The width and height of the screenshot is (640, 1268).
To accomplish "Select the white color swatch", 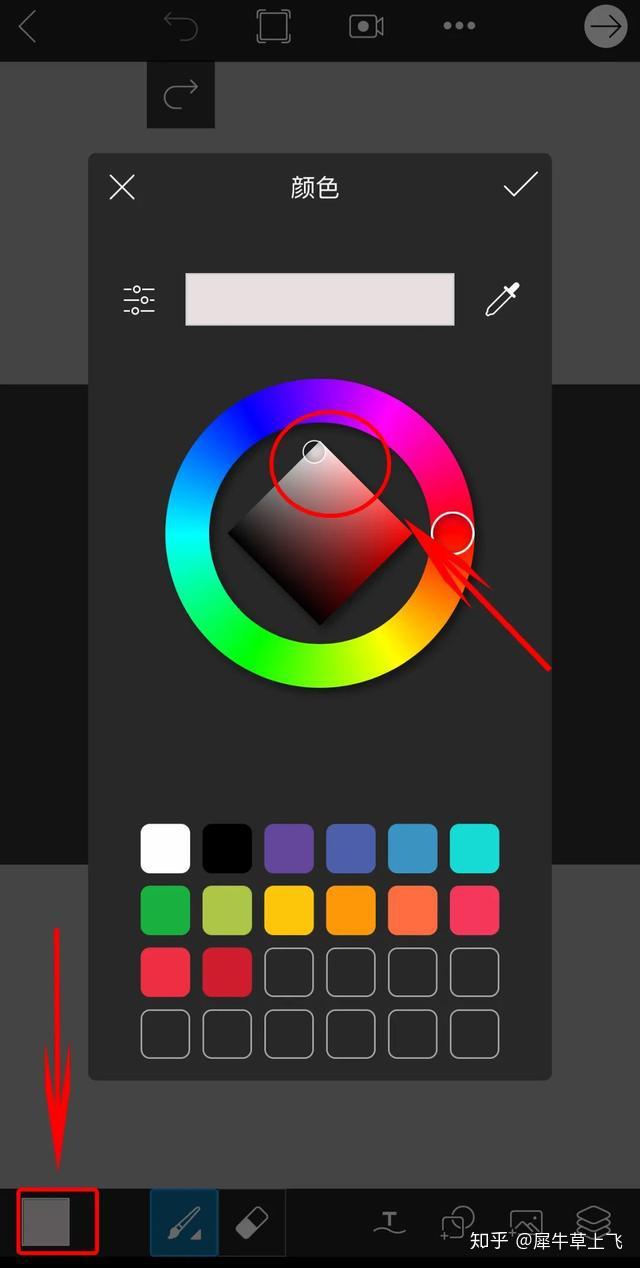I will [x=165, y=849].
